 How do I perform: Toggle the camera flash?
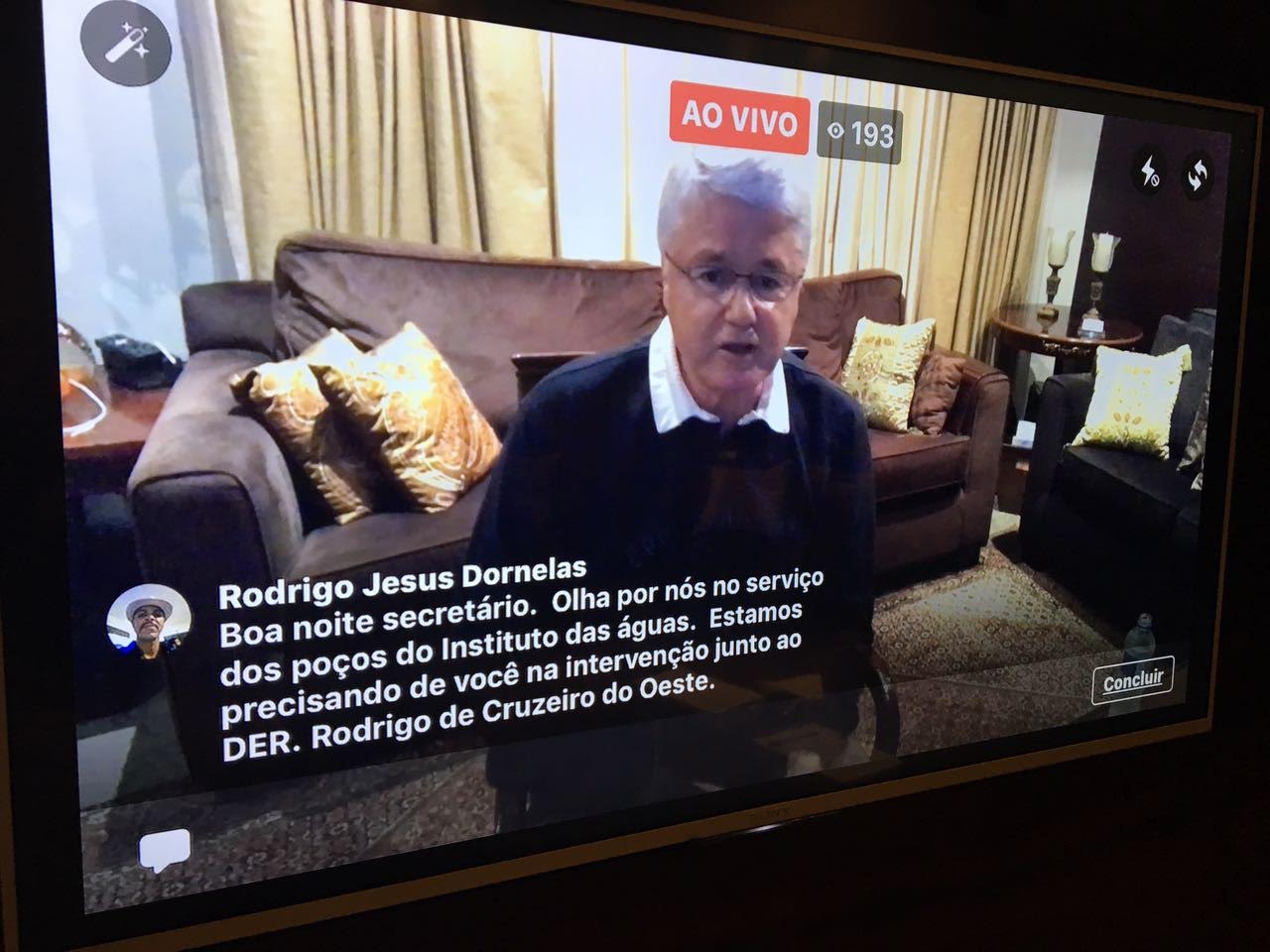1147,173
